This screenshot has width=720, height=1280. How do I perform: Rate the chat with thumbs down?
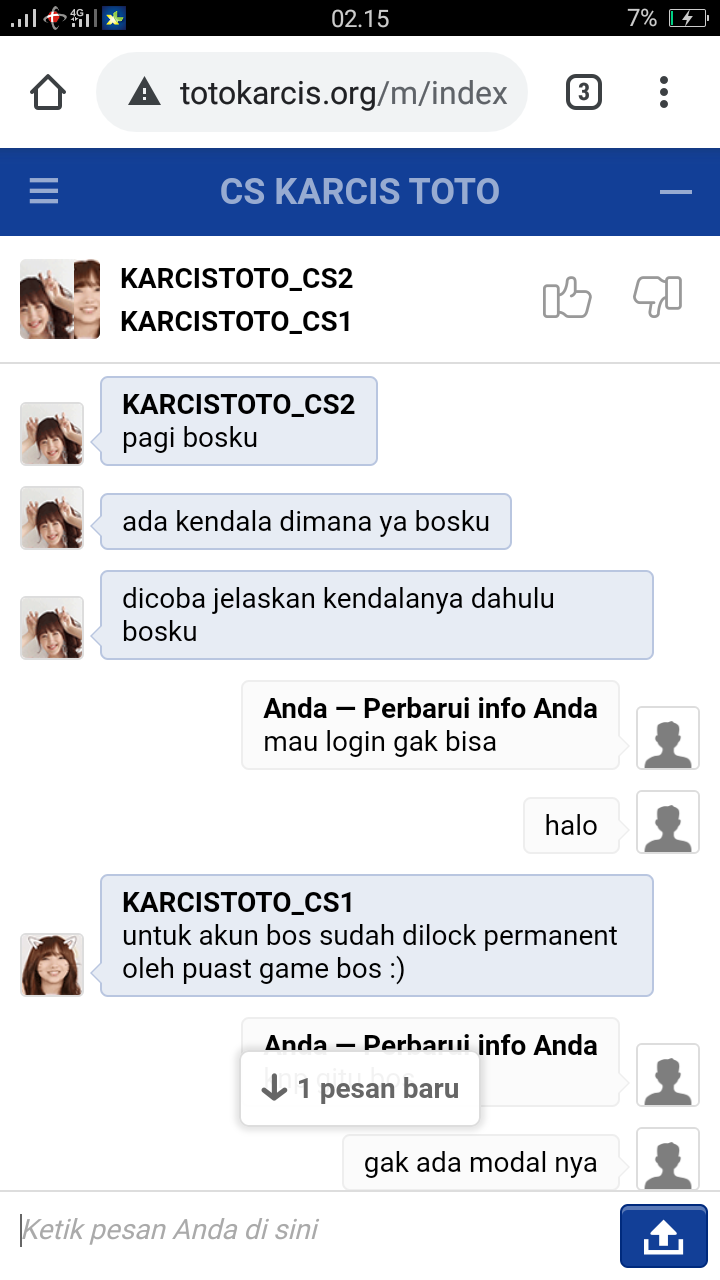tap(658, 297)
